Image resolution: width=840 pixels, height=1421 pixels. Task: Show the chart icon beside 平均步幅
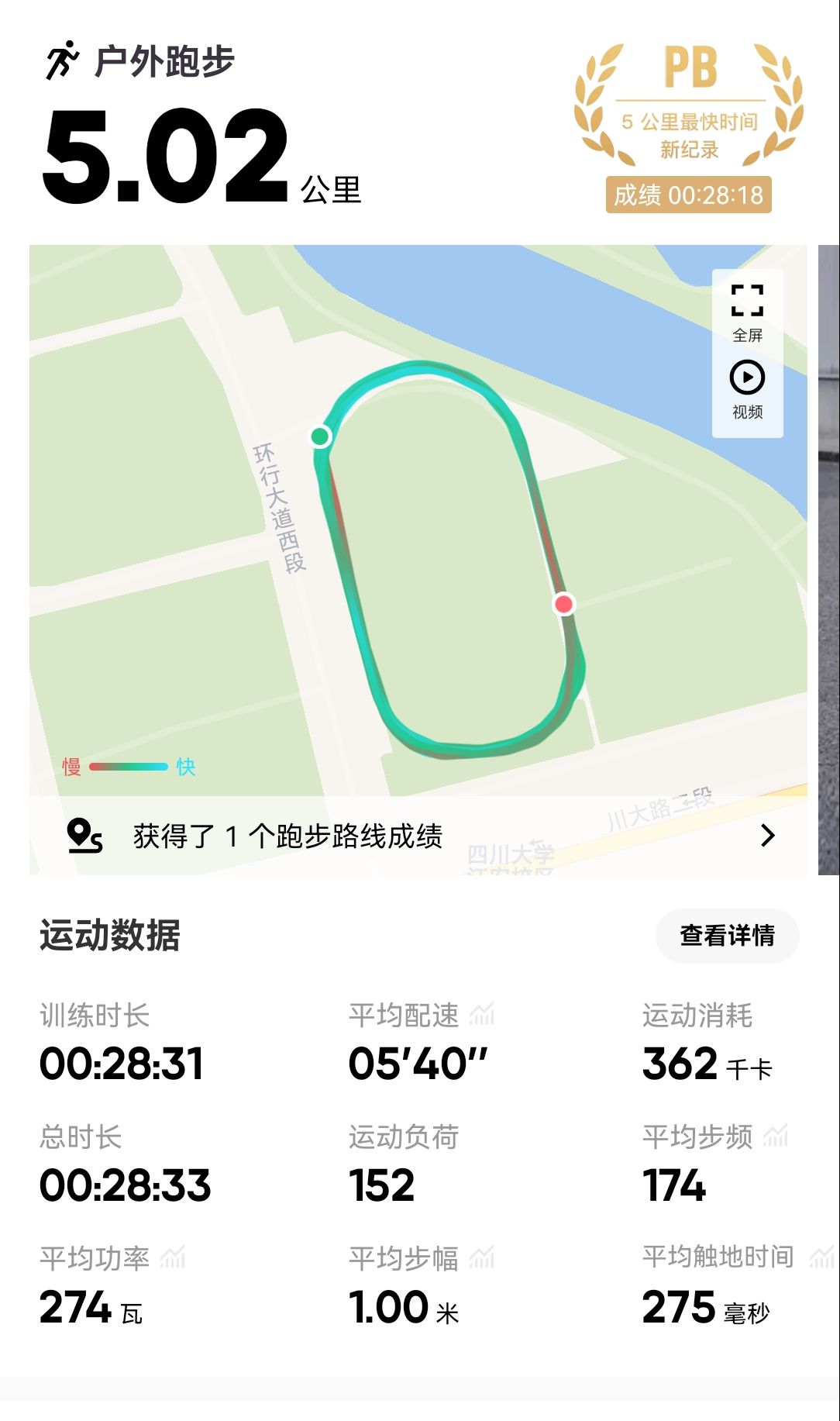point(482,1257)
